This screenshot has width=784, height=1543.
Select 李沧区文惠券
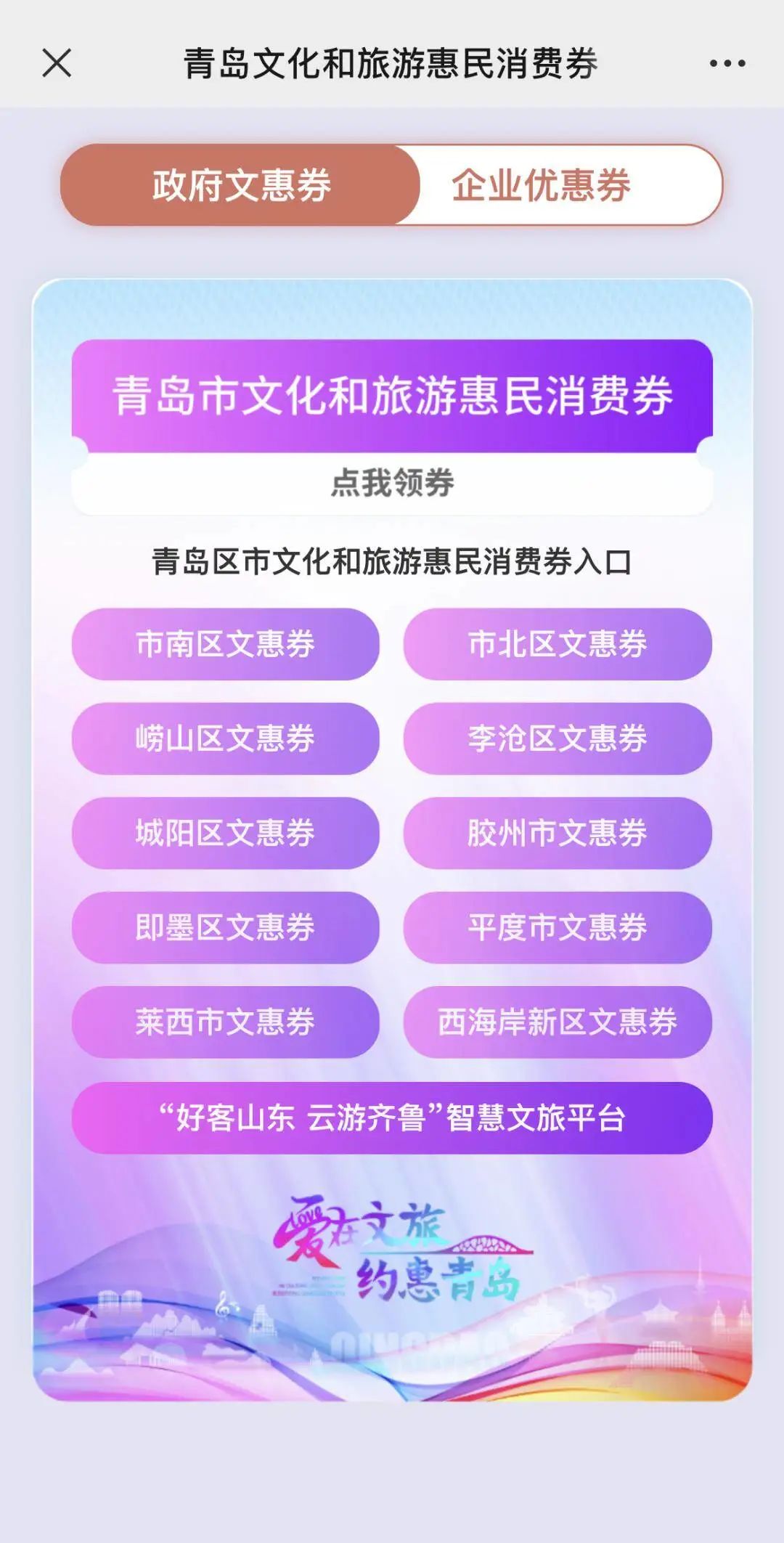[x=558, y=738]
